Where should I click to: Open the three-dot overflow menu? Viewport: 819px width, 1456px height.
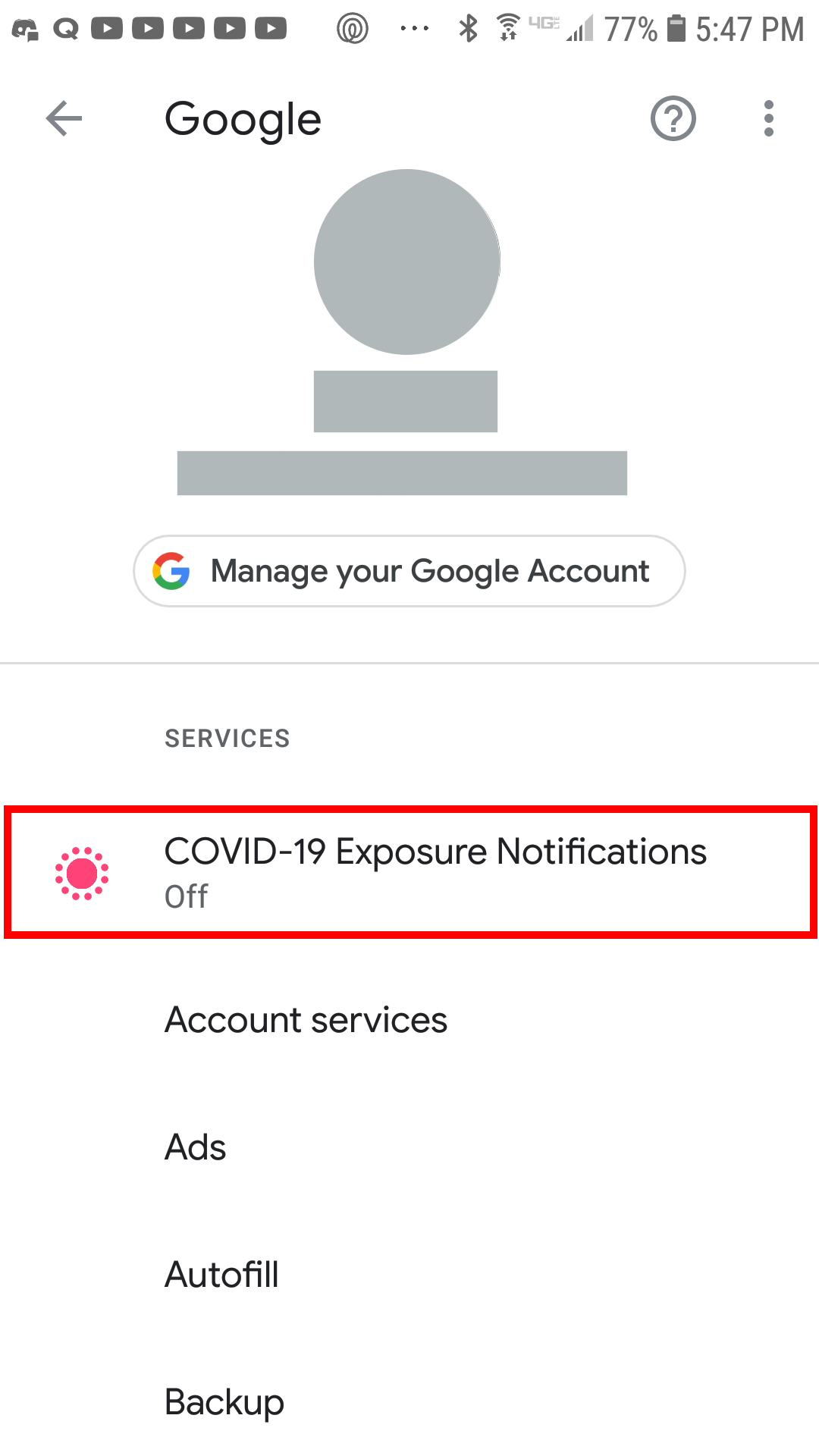(769, 119)
